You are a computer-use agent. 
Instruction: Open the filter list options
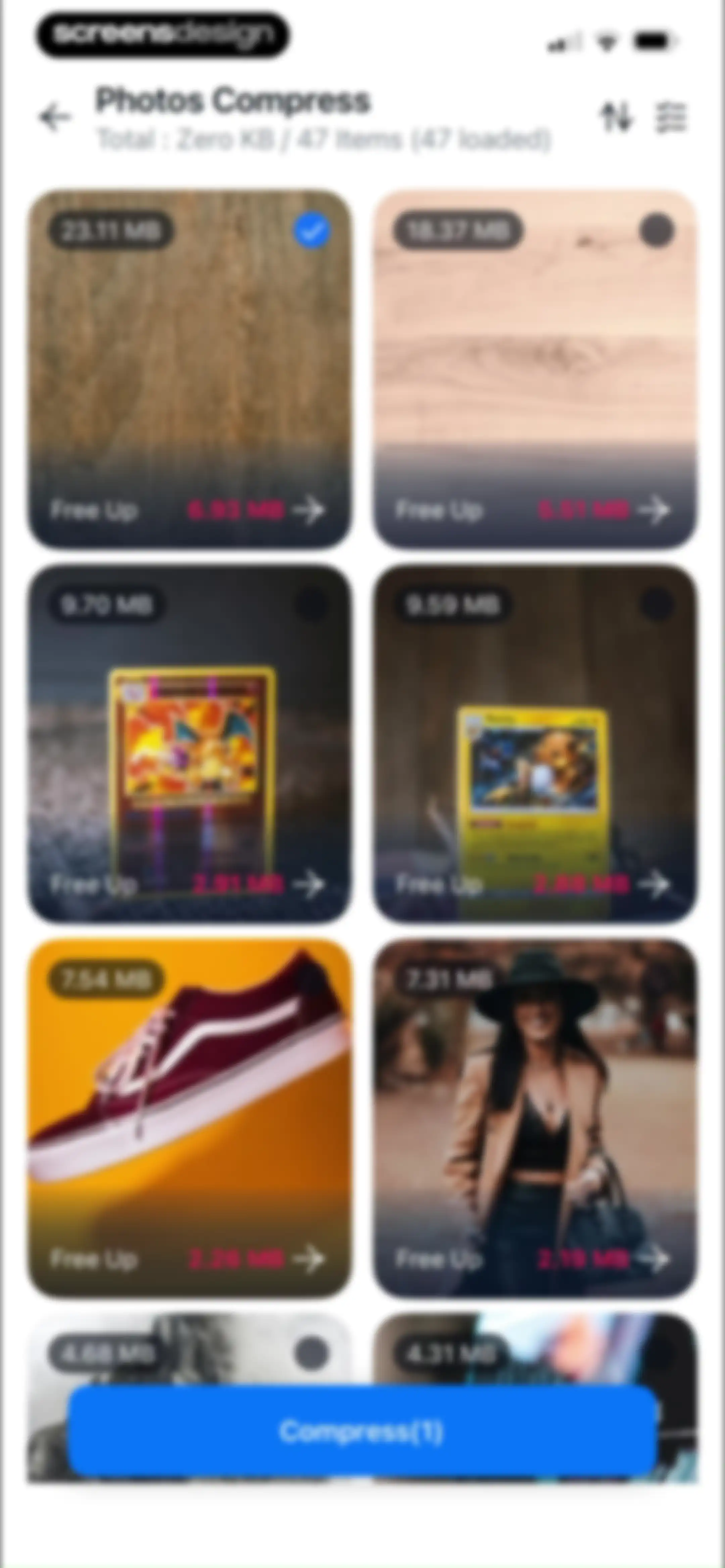point(671,117)
